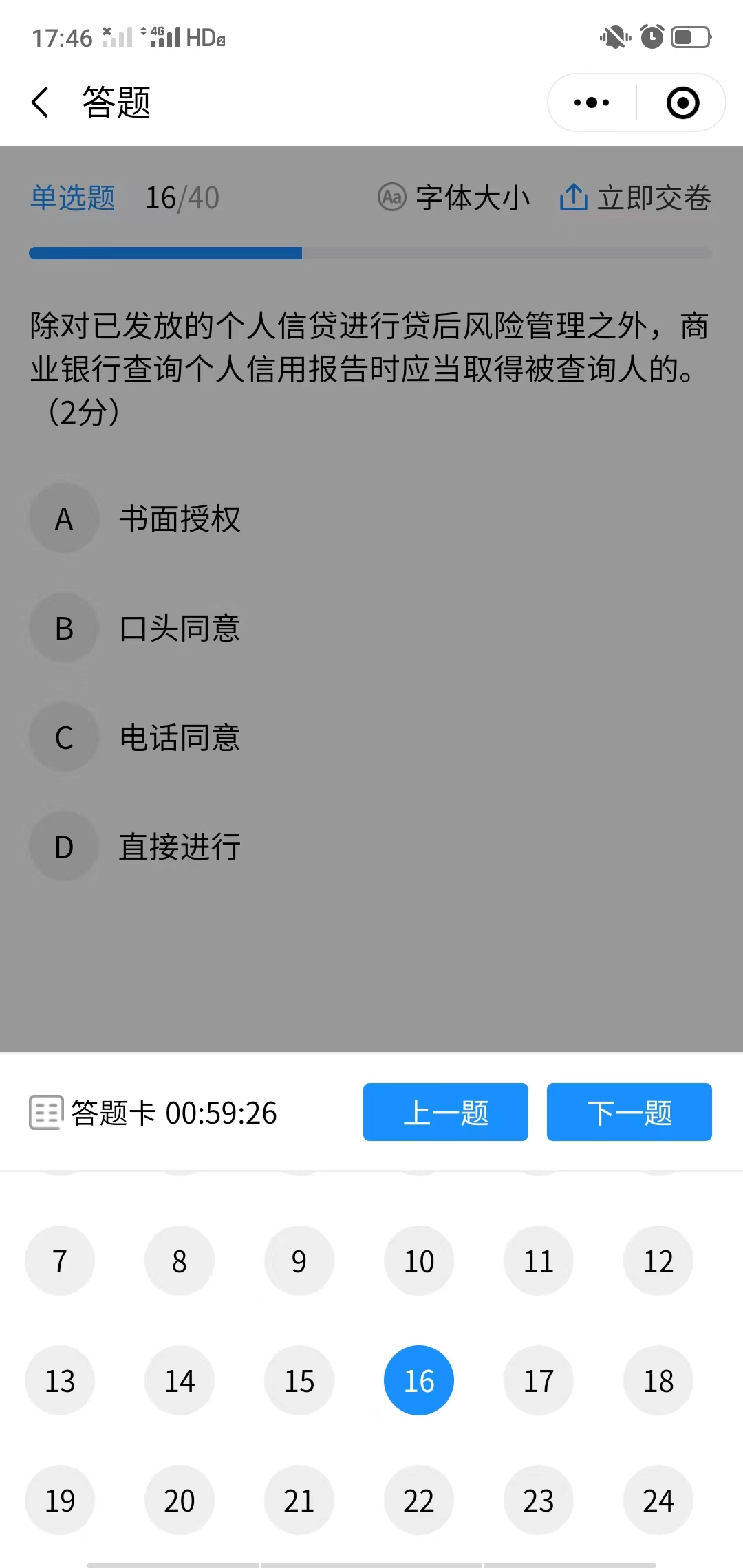Open question 18 from the grid
Image resolution: width=743 pixels, height=1568 pixels.
tap(658, 1380)
